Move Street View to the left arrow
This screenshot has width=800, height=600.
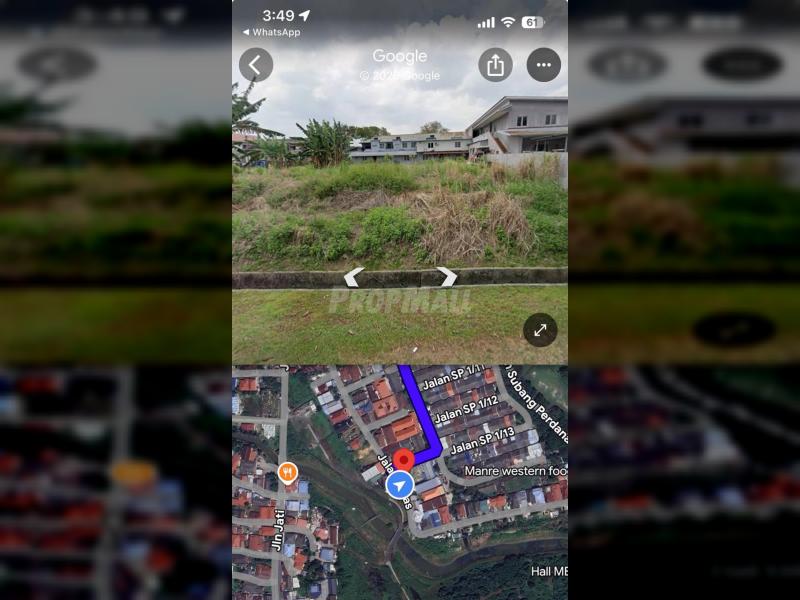354,277
